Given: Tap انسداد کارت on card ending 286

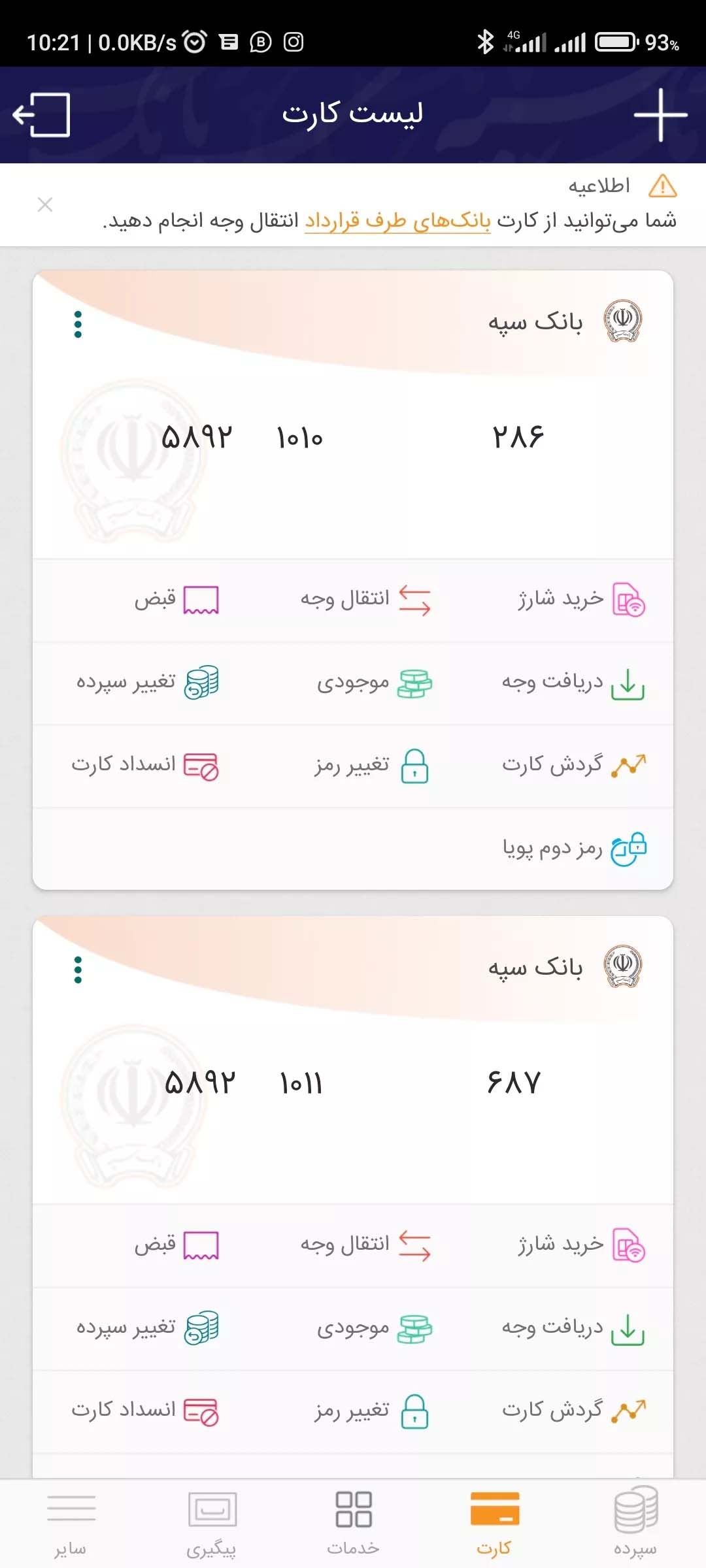Looking at the screenshot, I should coord(145,765).
